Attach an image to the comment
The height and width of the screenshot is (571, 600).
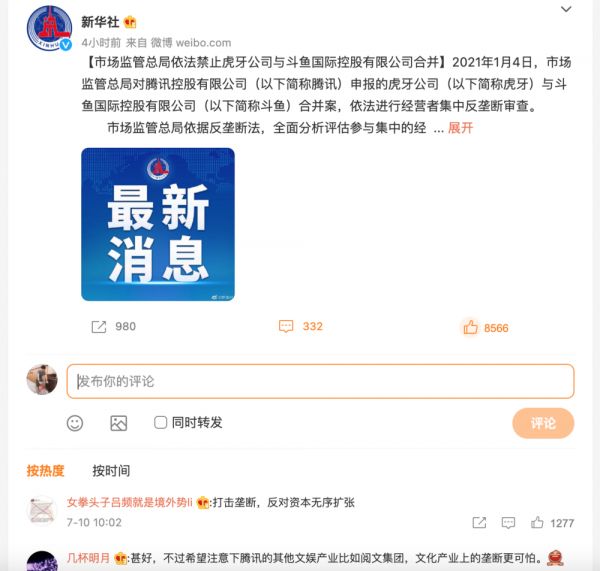pyautogui.click(x=118, y=423)
